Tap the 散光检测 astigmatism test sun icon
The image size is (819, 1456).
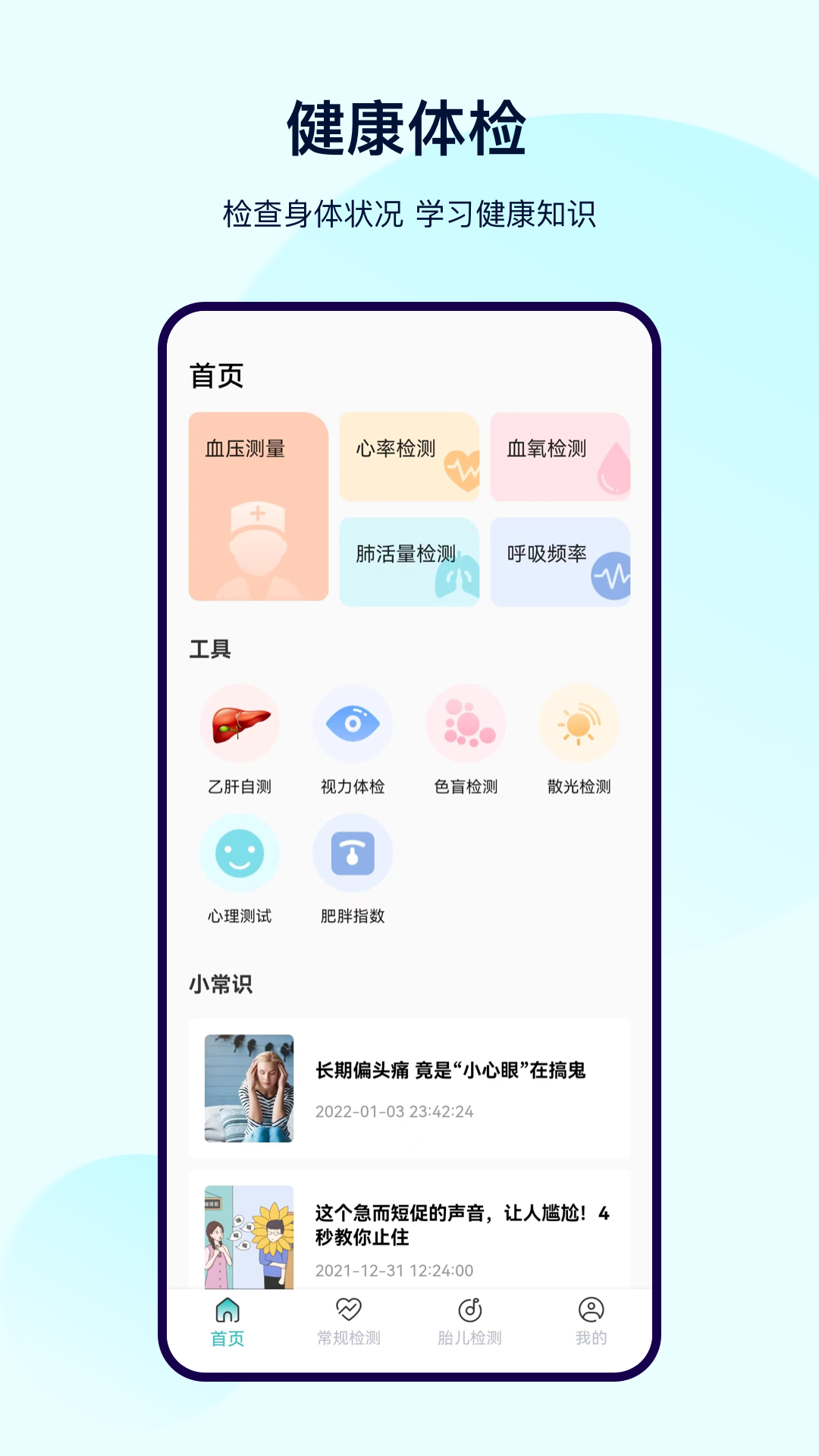click(x=578, y=724)
